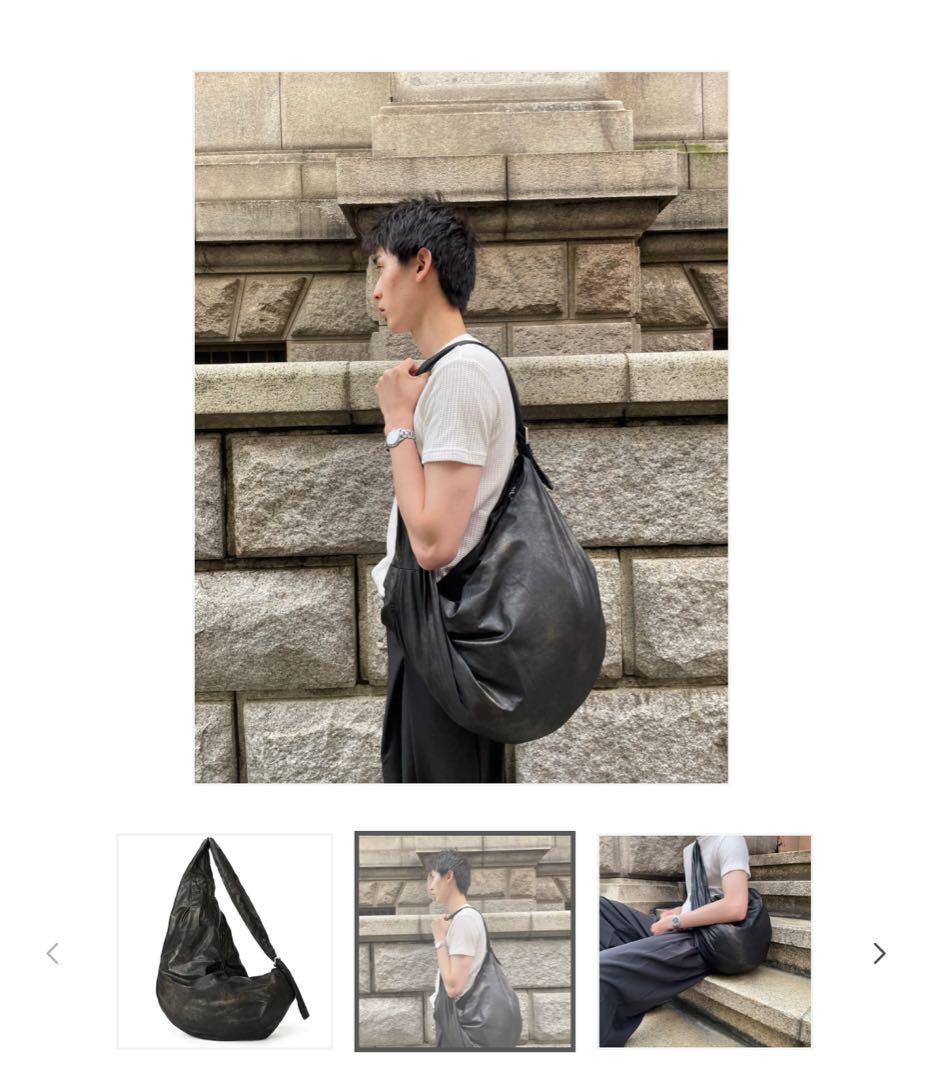Select the bag-only product thumbnail
The width and height of the screenshot is (933, 1080).
(225, 941)
